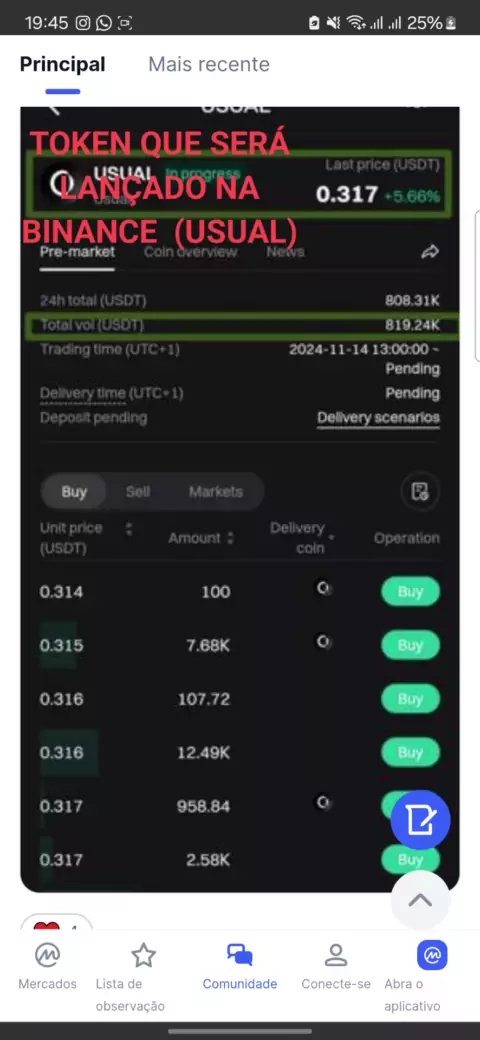The width and height of the screenshot is (480, 1040).
Task: Select the Comunidade tab
Action: pyautogui.click(x=240, y=968)
